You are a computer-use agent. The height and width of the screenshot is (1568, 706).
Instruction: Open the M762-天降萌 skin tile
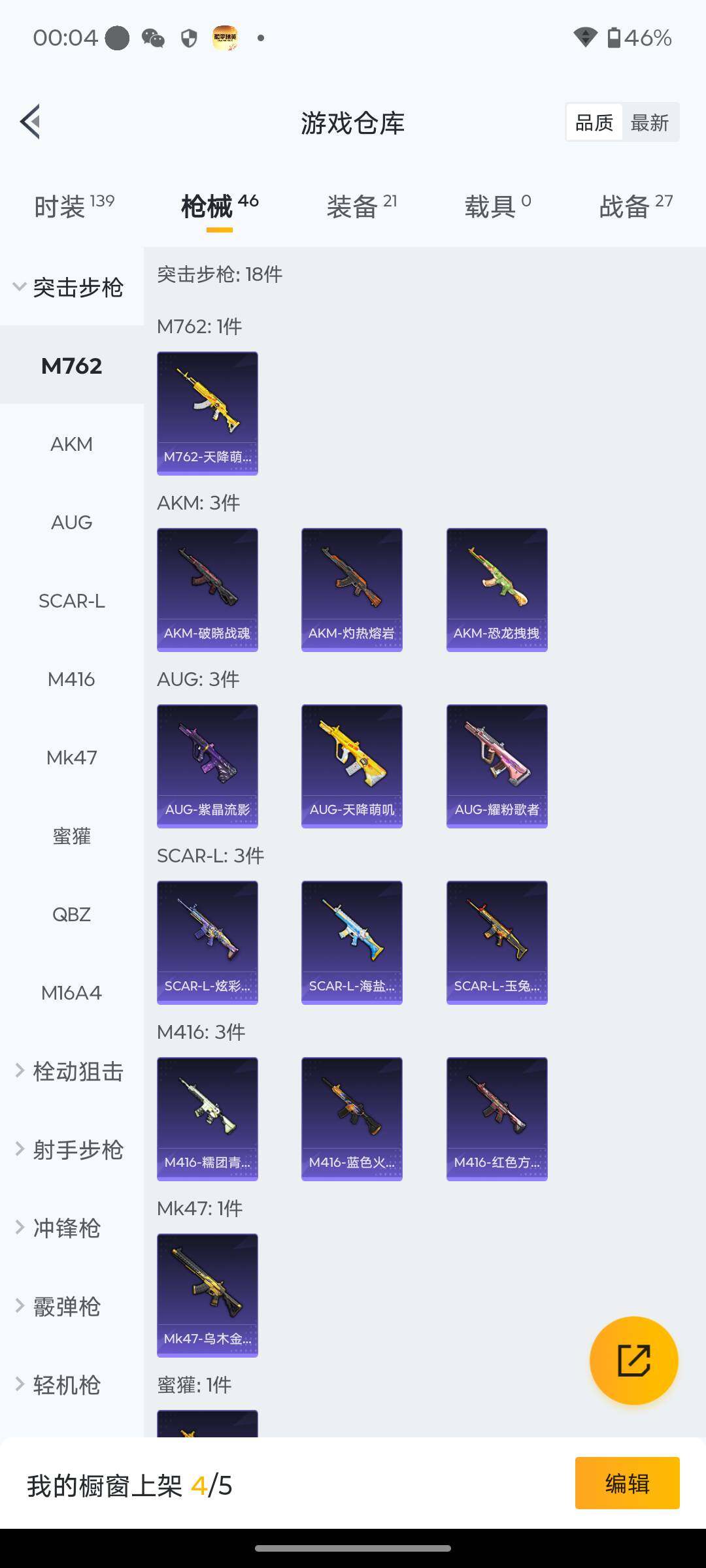coord(207,413)
